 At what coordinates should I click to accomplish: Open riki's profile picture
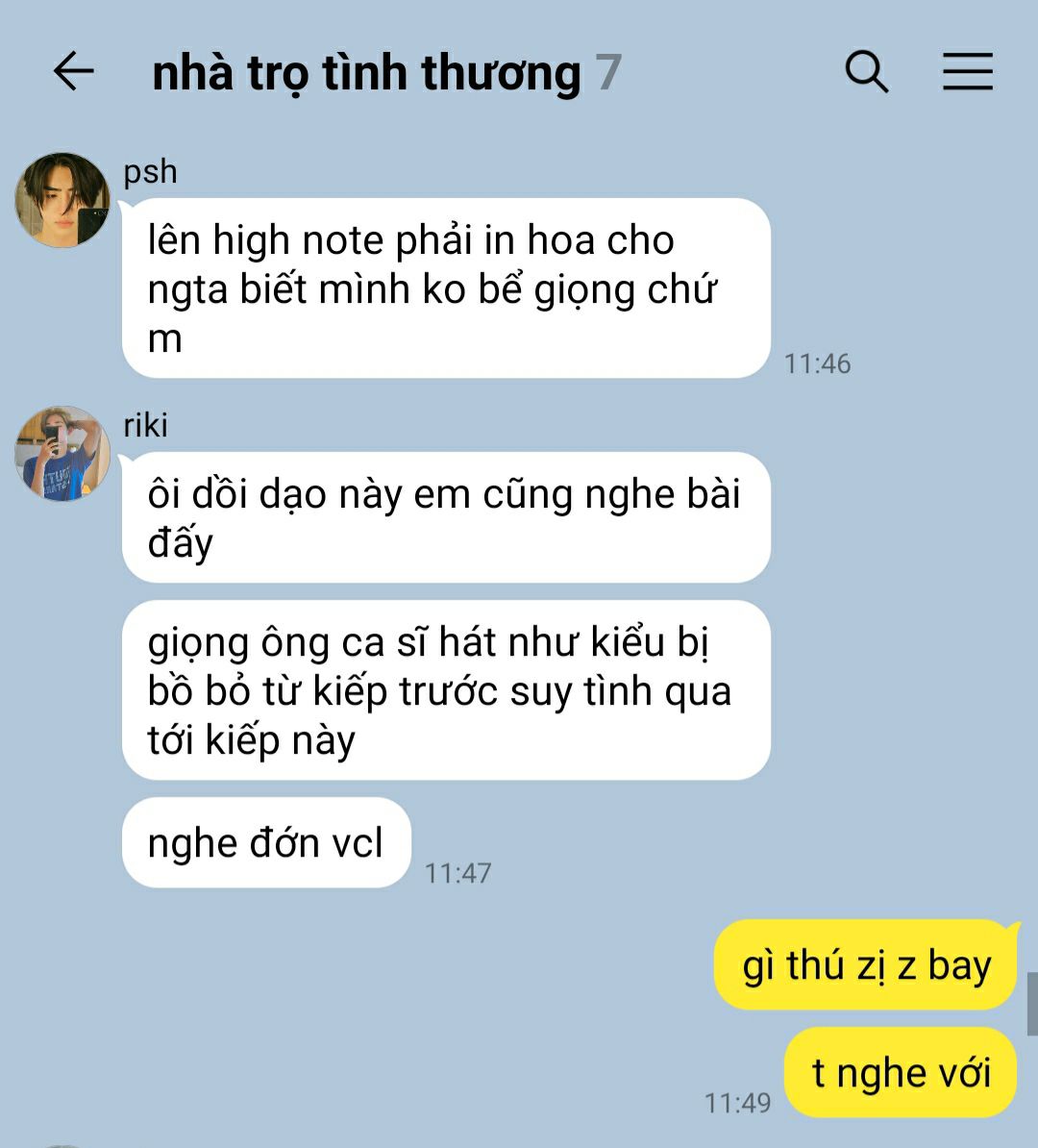click(x=62, y=453)
